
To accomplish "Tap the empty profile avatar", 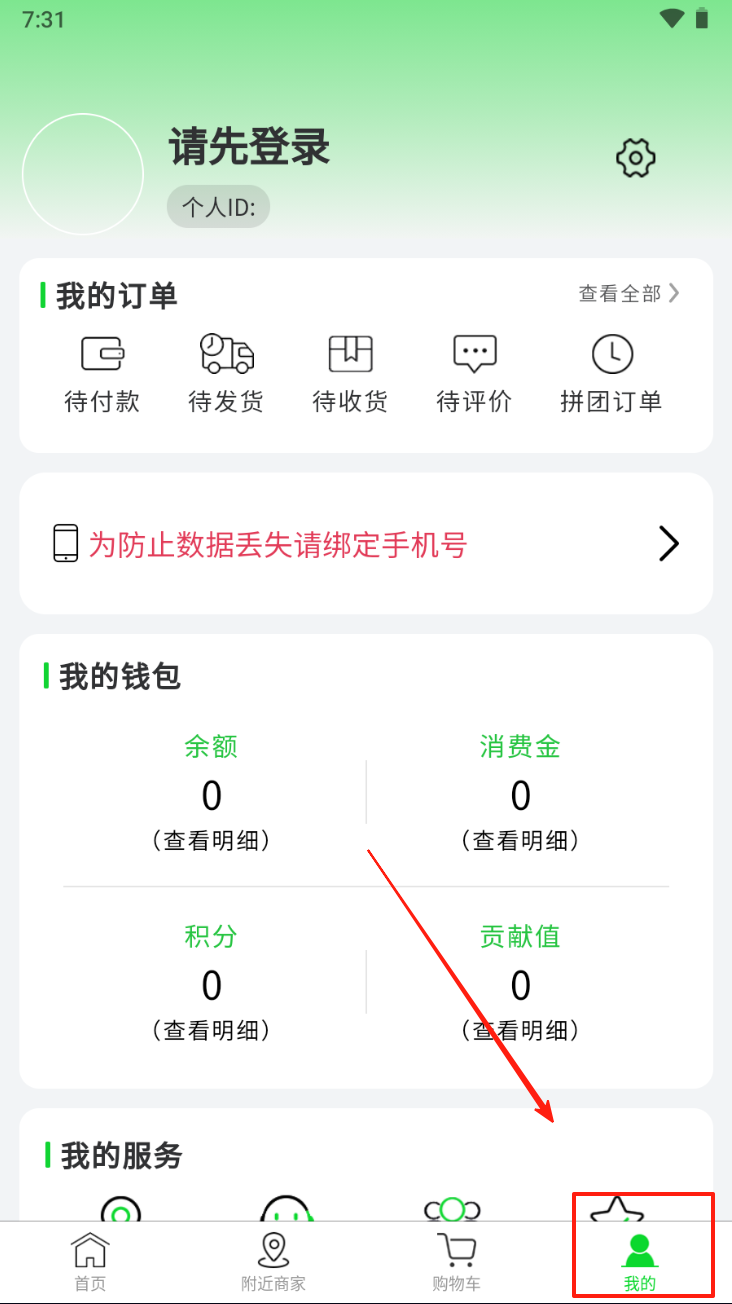I will [x=83, y=174].
